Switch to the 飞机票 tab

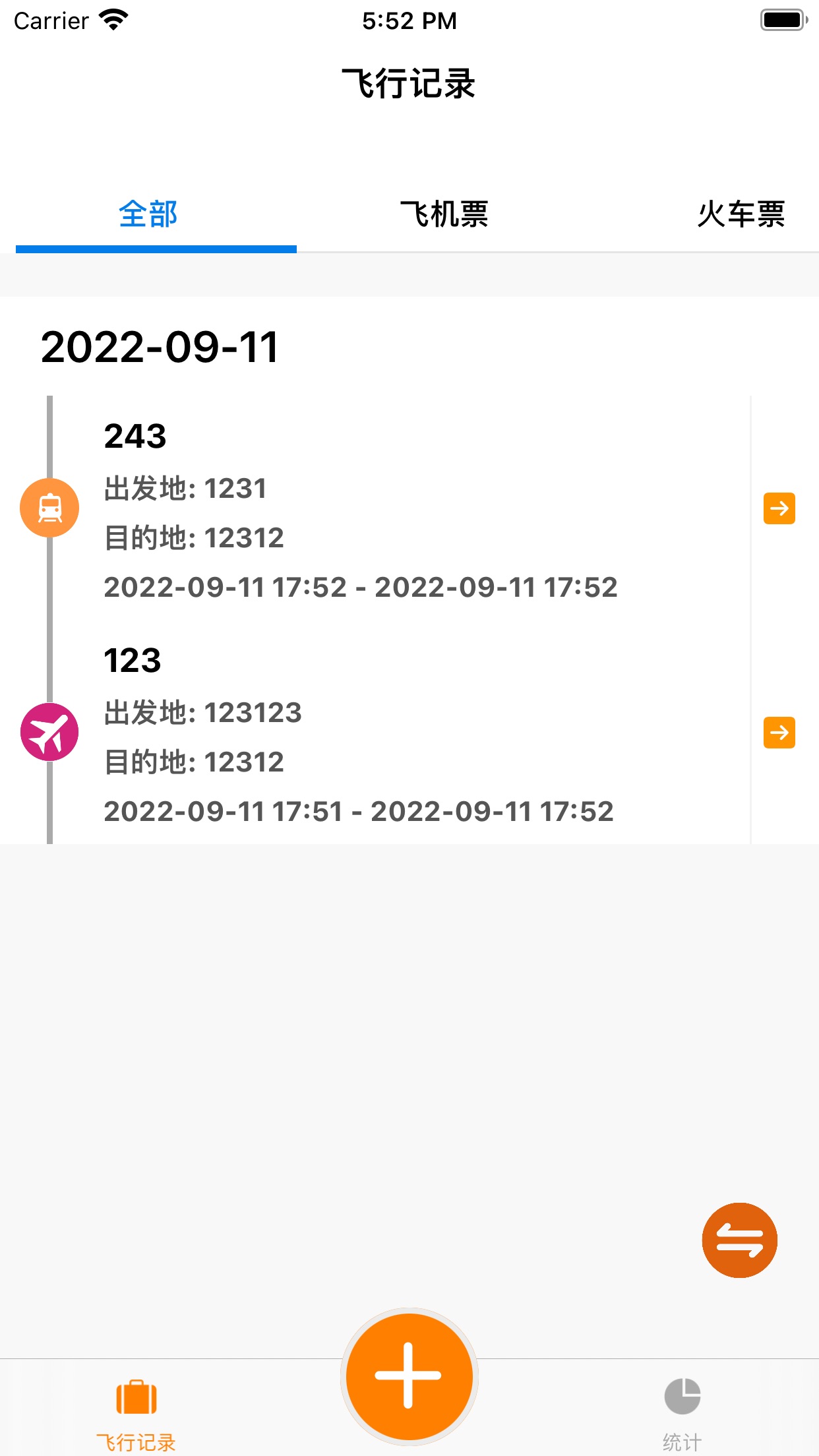pos(444,215)
